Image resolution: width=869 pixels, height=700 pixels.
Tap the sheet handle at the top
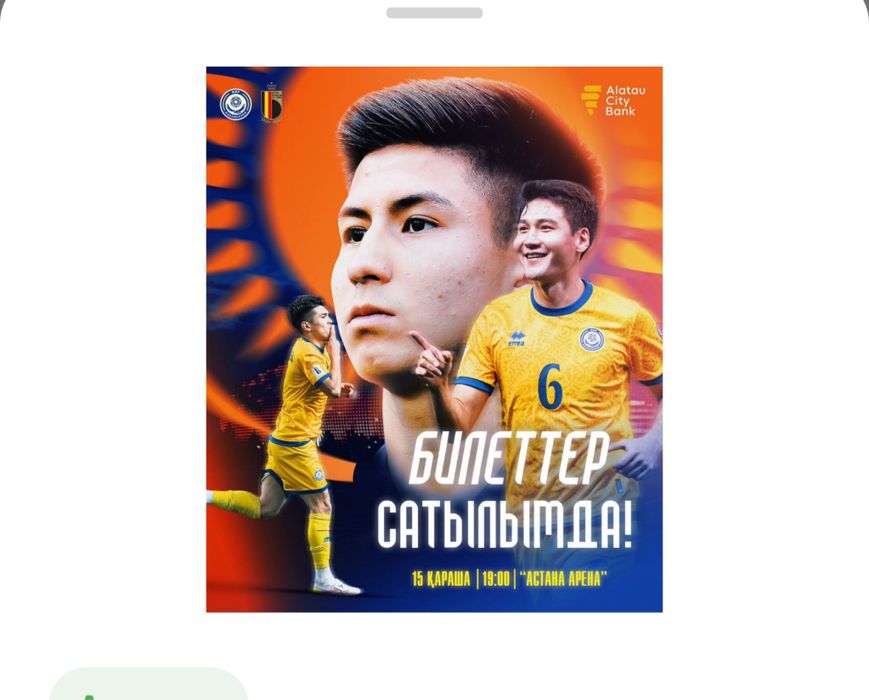434,13
